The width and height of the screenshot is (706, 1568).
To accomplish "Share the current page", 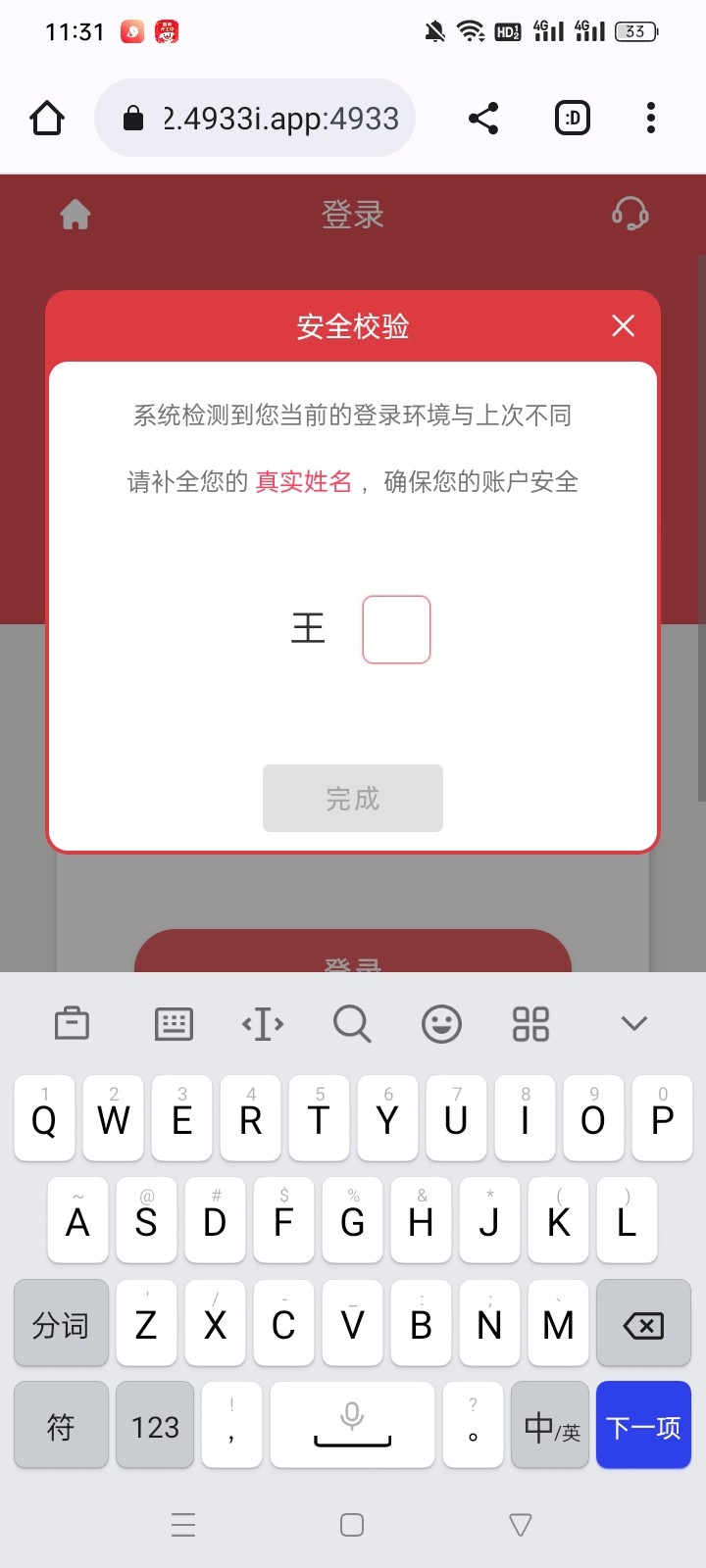I will (x=483, y=118).
